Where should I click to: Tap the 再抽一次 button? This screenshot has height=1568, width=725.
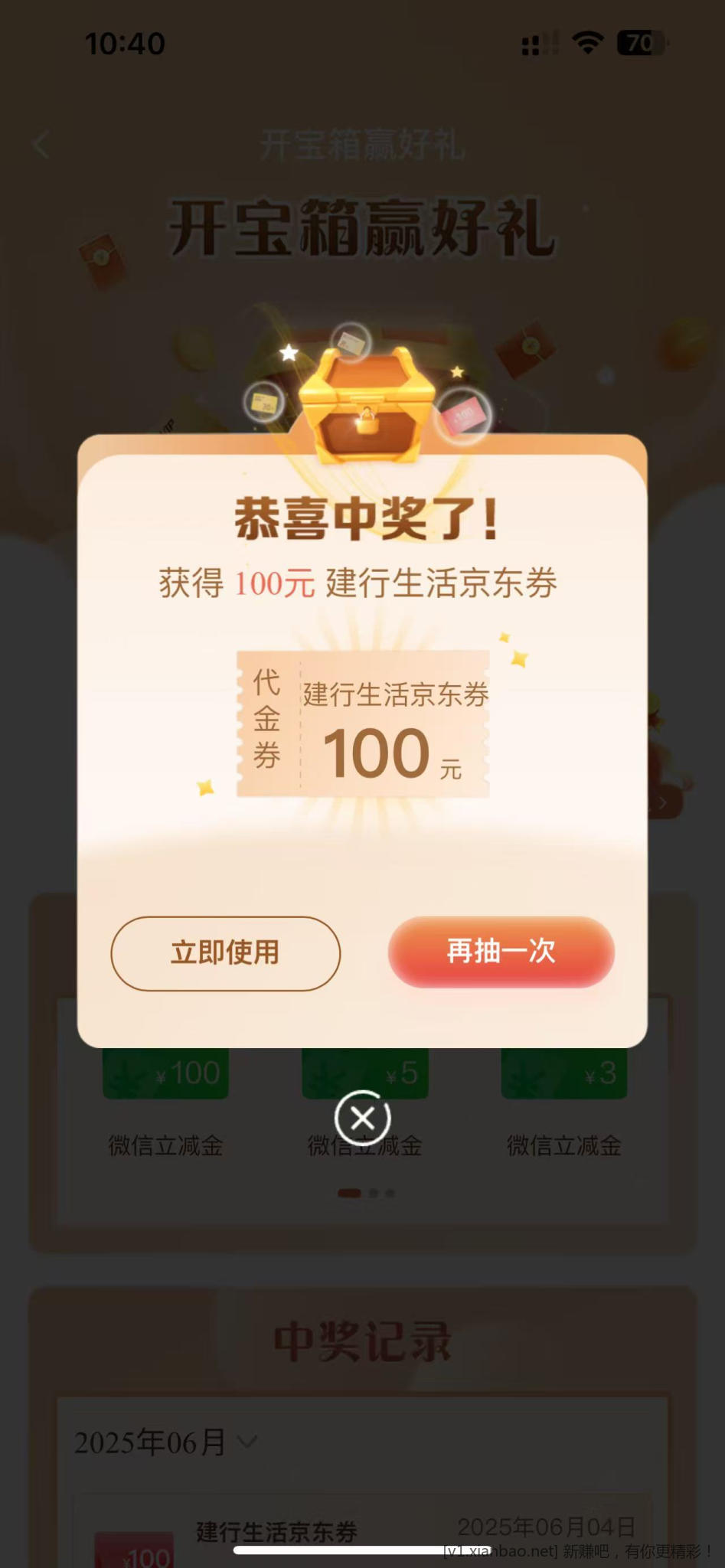coord(501,952)
